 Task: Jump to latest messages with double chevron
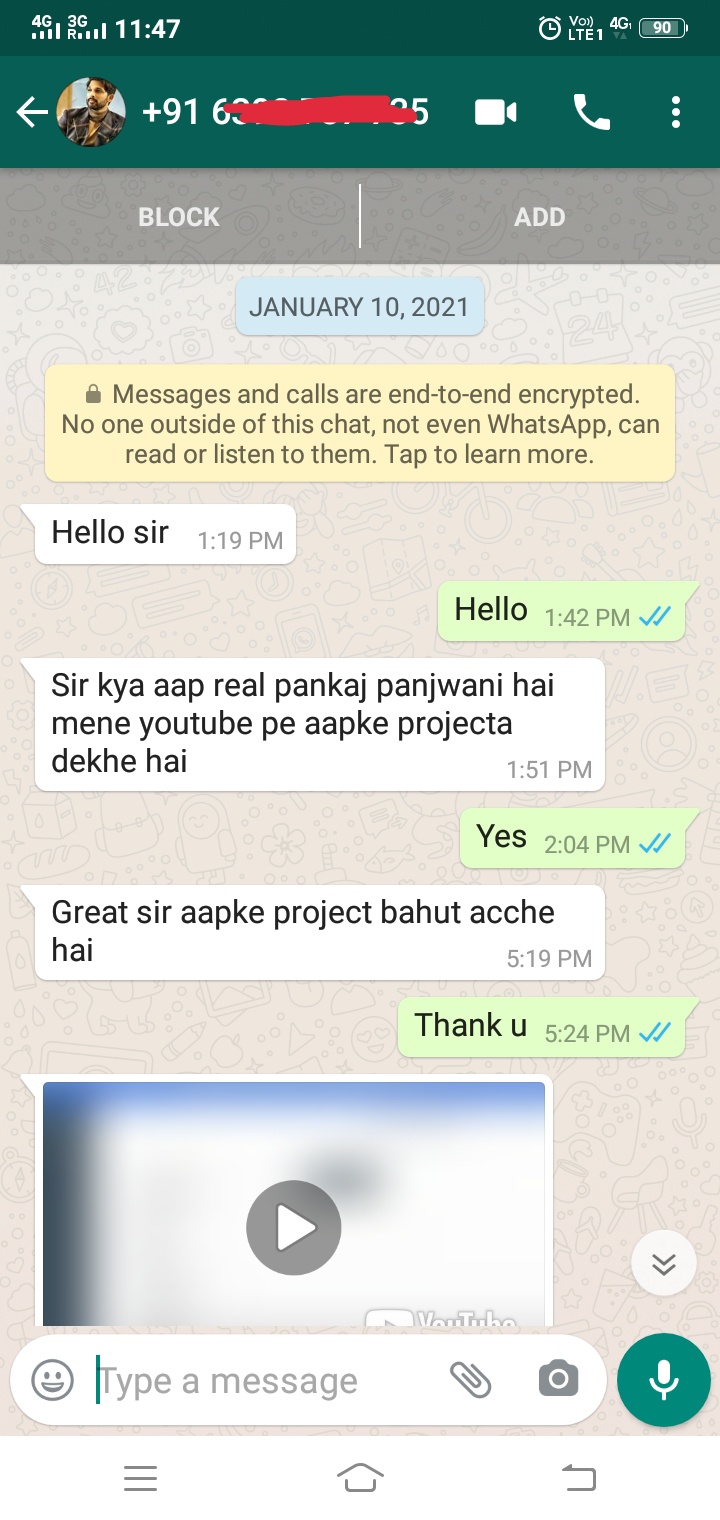coord(663,1262)
